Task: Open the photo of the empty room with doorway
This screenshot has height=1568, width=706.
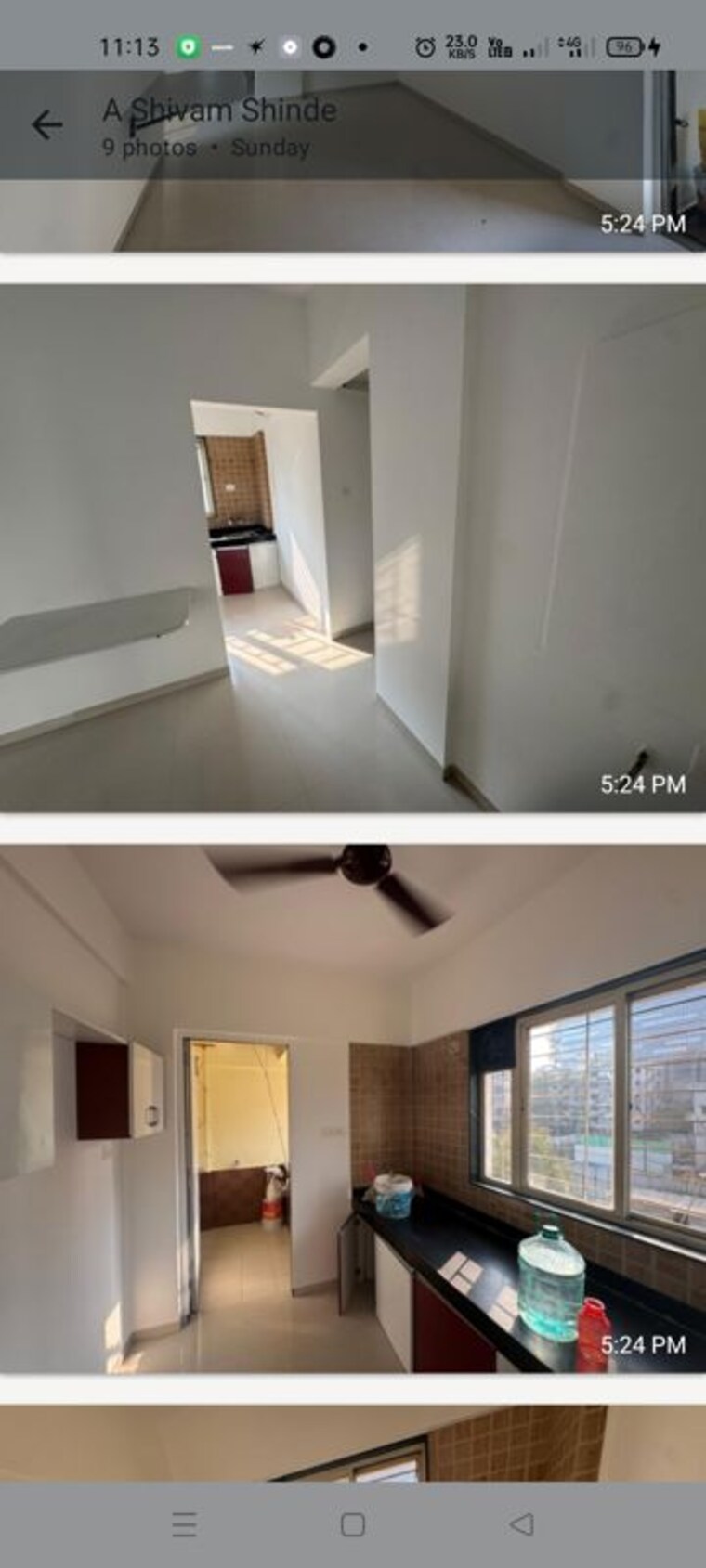Action: 353,548
